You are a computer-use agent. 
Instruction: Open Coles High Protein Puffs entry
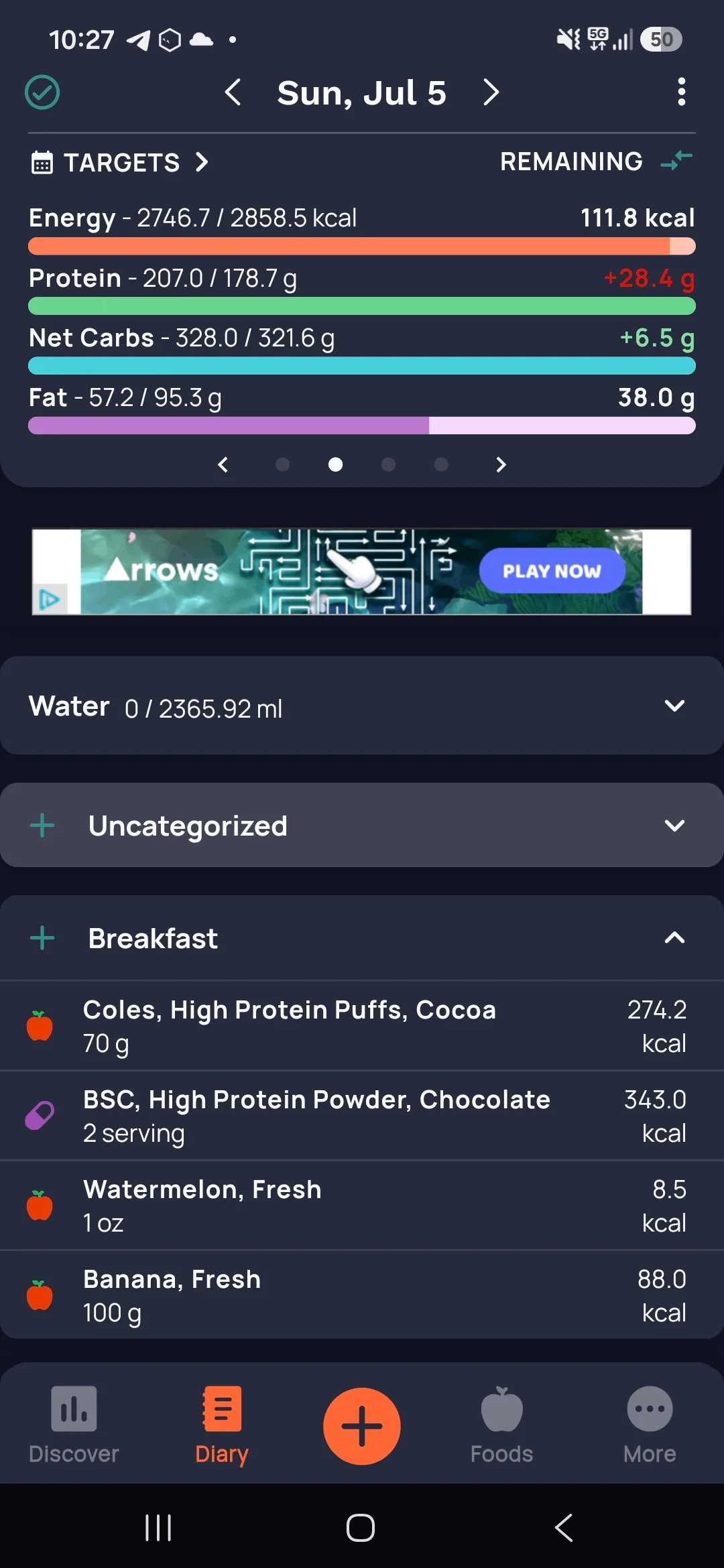[362, 1026]
